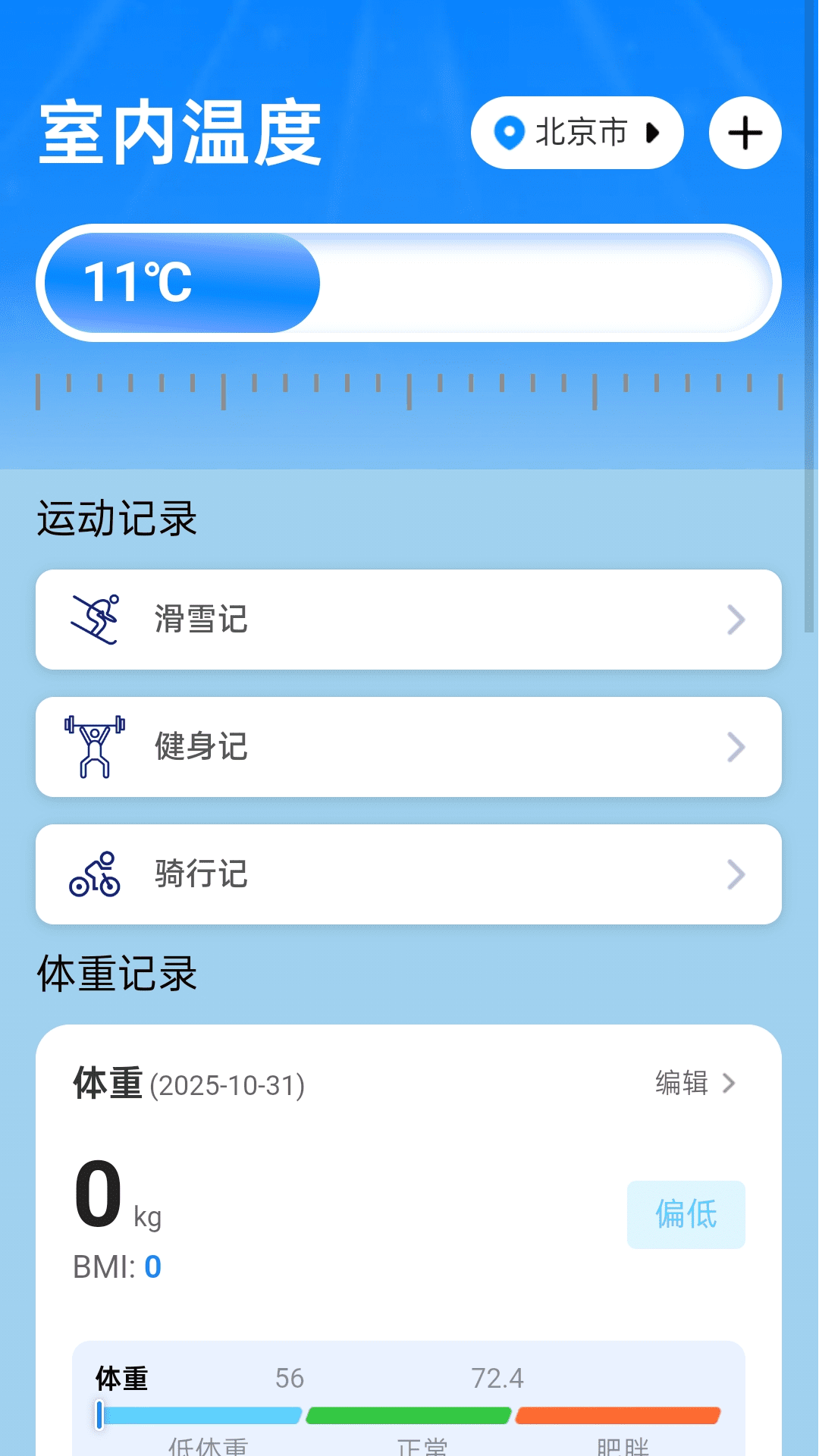Image resolution: width=819 pixels, height=1456 pixels.
Task: Click the BMI value of 0
Action: (x=151, y=1265)
